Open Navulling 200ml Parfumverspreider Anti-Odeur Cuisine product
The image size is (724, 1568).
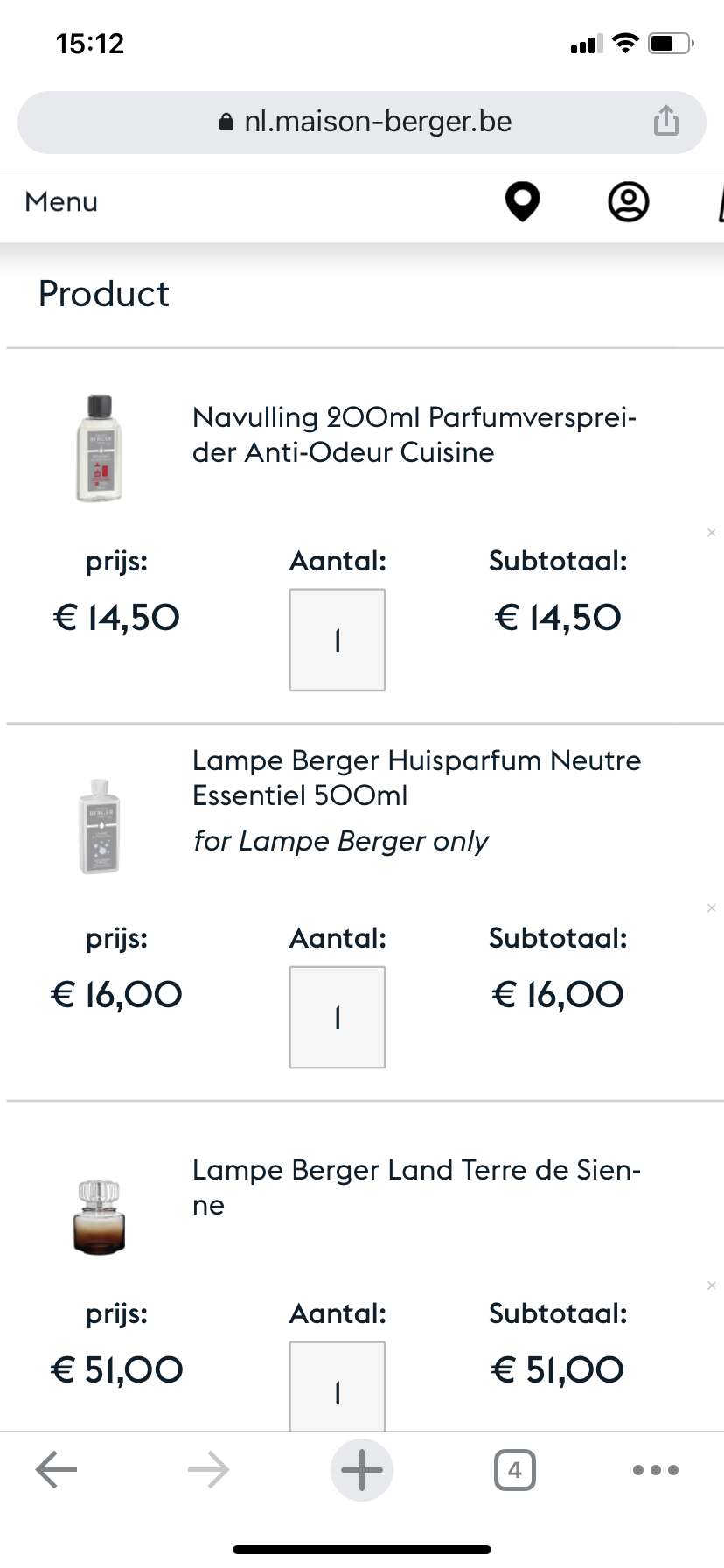pyautogui.click(x=414, y=435)
